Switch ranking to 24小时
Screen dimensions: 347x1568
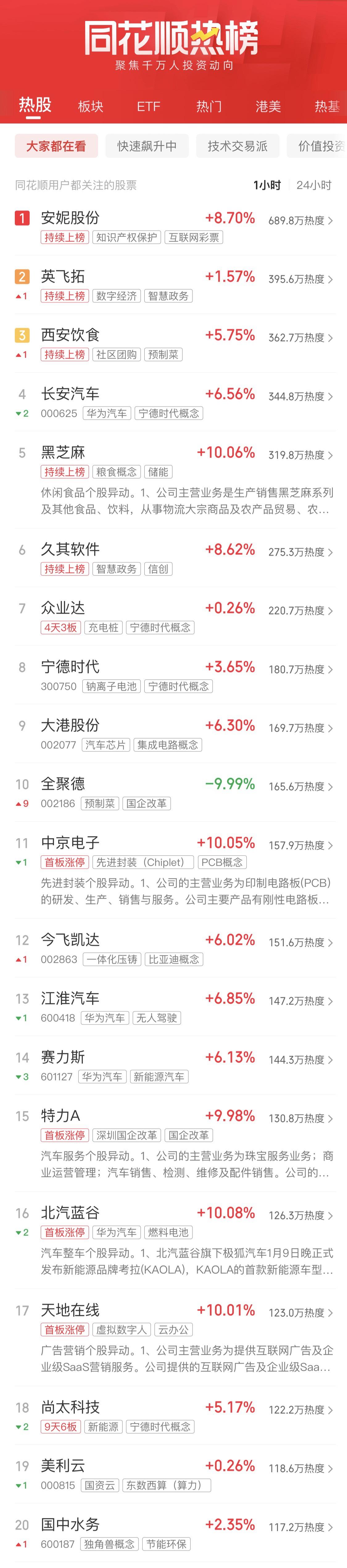313,185
